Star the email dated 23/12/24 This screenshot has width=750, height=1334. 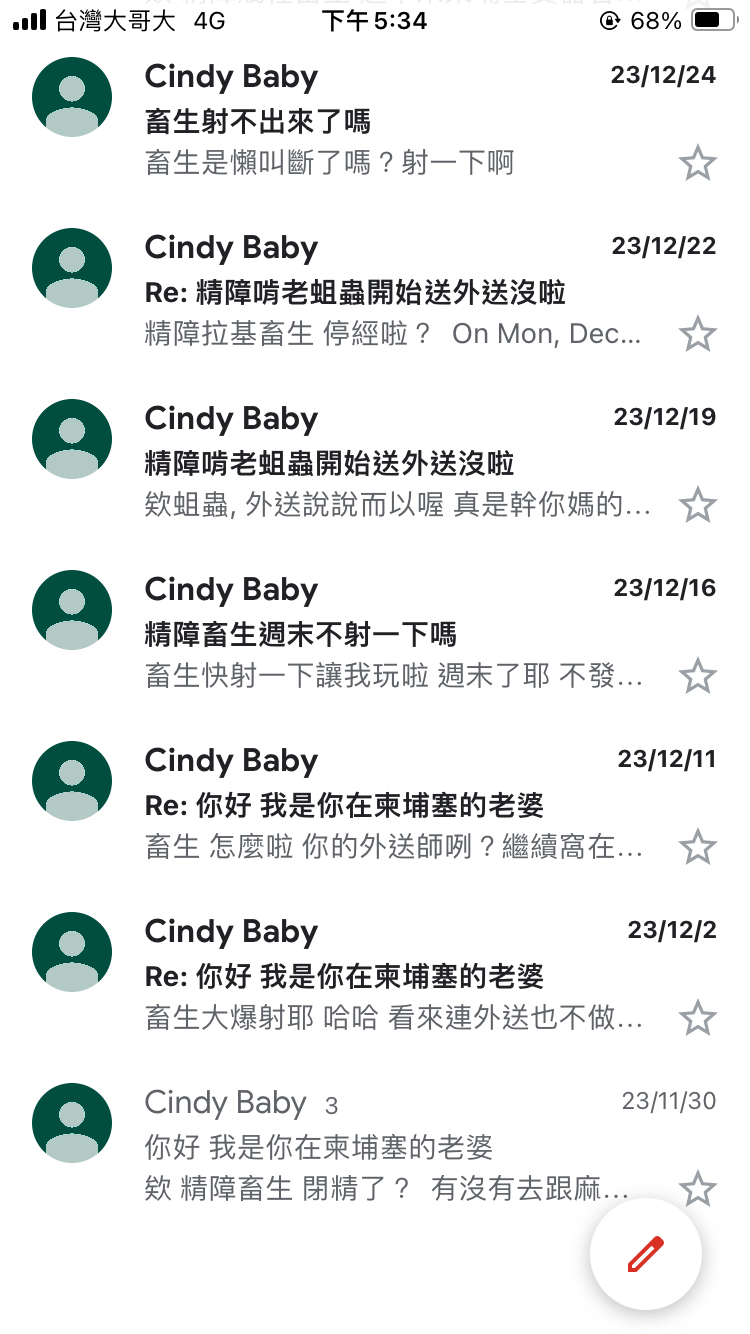point(697,163)
